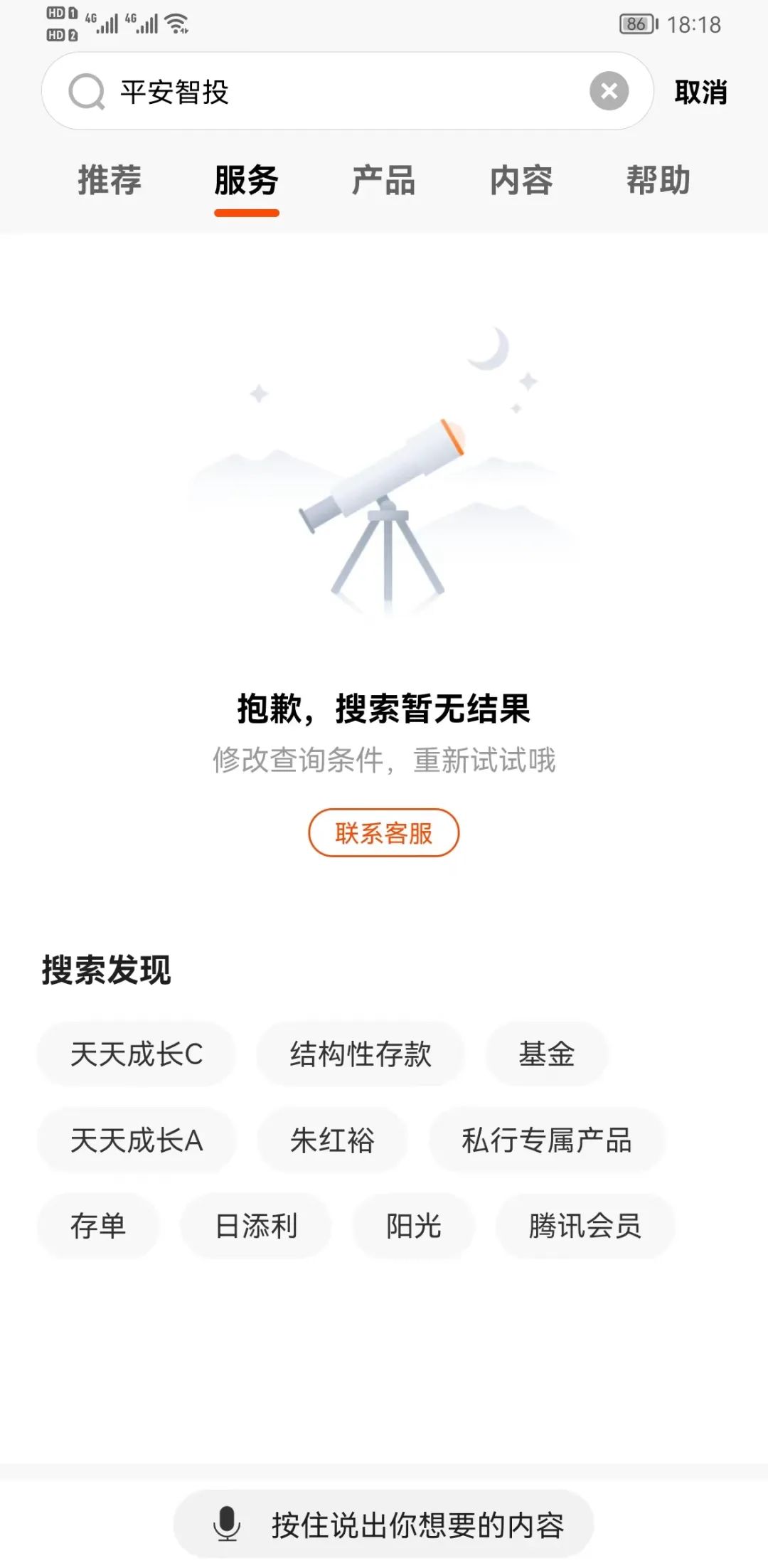The height and width of the screenshot is (1568, 768).
Task: Edit the search field containing 平安智投
Action: [x=341, y=92]
